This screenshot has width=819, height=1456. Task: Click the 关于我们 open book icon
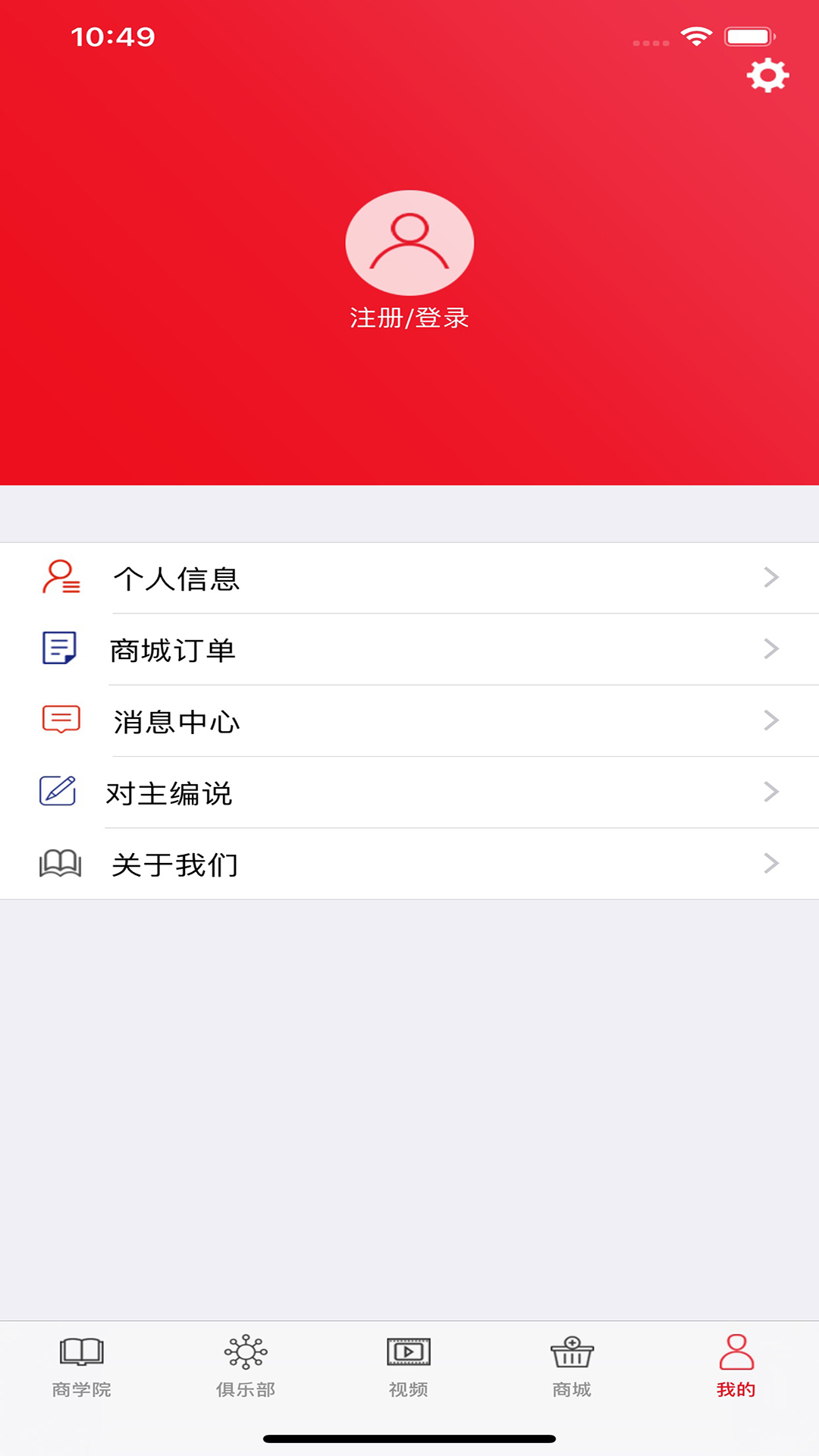[59, 863]
